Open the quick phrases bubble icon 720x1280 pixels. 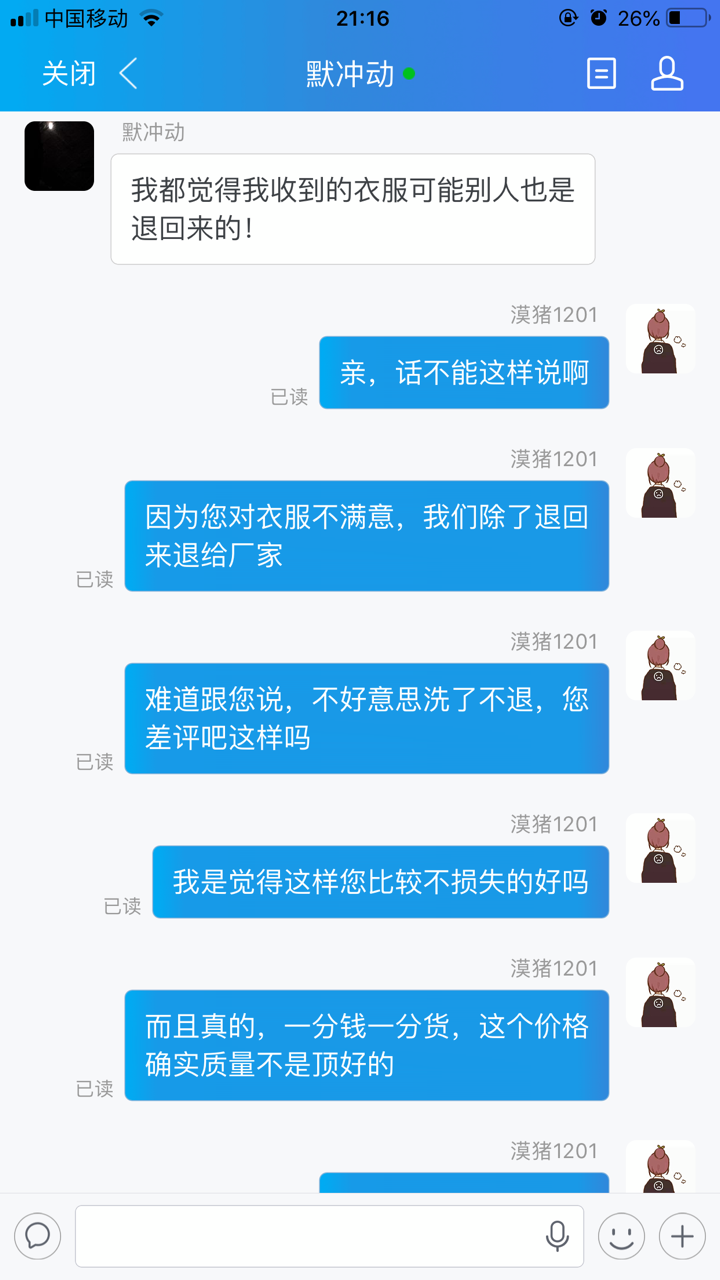tap(38, 1236)
